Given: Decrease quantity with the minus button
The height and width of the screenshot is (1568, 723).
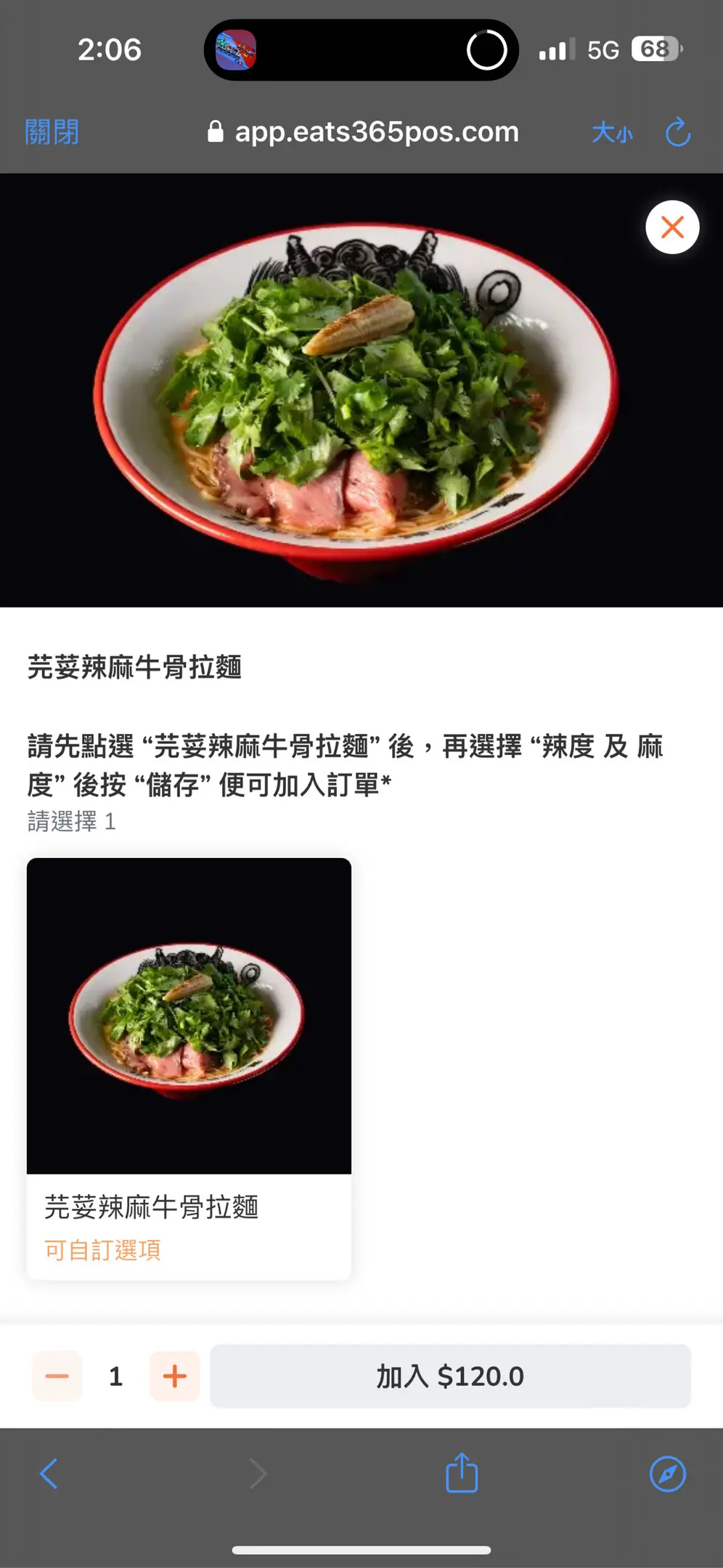Looking at the screenshot, I should click(57, 1376).
